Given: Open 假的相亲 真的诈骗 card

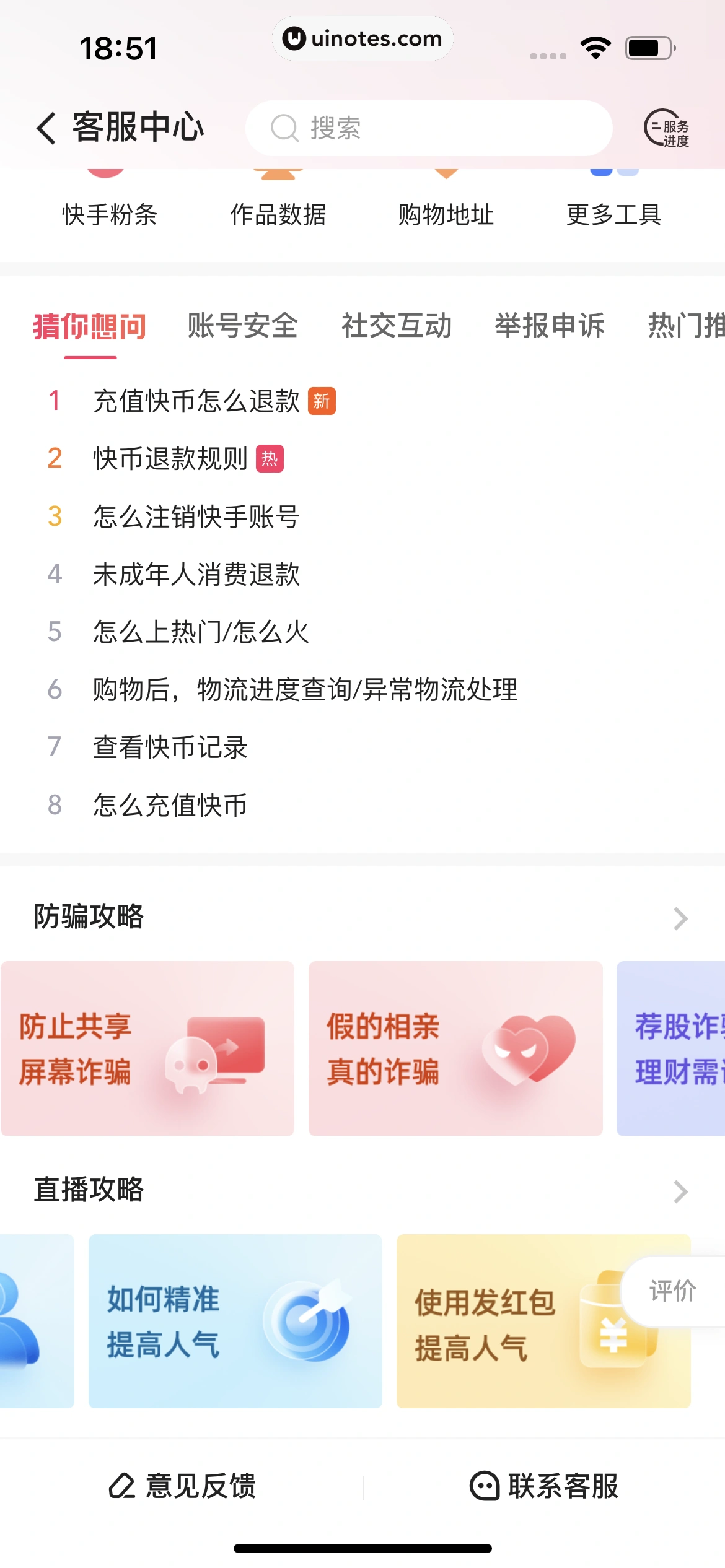Looking at the screenshot, I should point(455,1048).
